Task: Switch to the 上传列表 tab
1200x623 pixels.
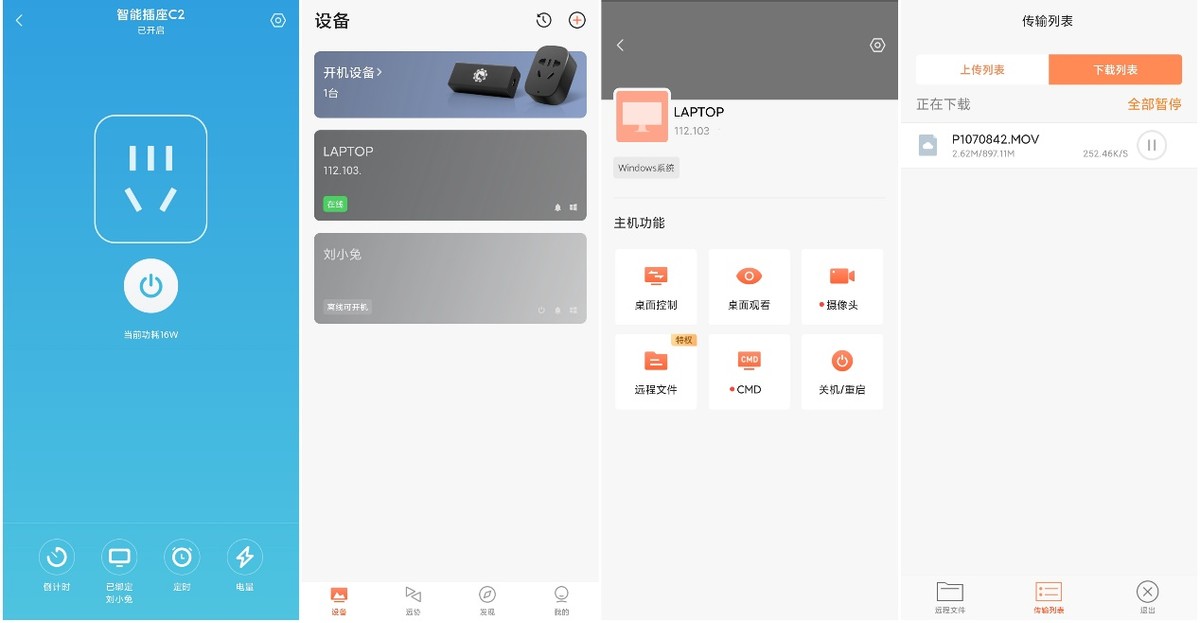Action: (x=982, y=70)
